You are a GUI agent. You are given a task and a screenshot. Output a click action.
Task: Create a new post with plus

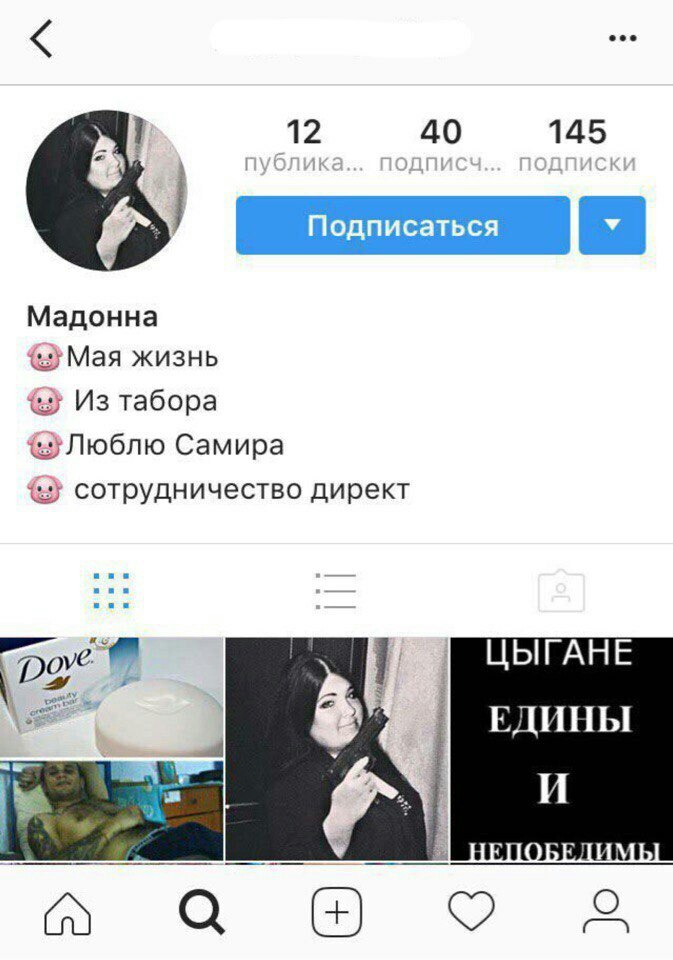point(336,912)
